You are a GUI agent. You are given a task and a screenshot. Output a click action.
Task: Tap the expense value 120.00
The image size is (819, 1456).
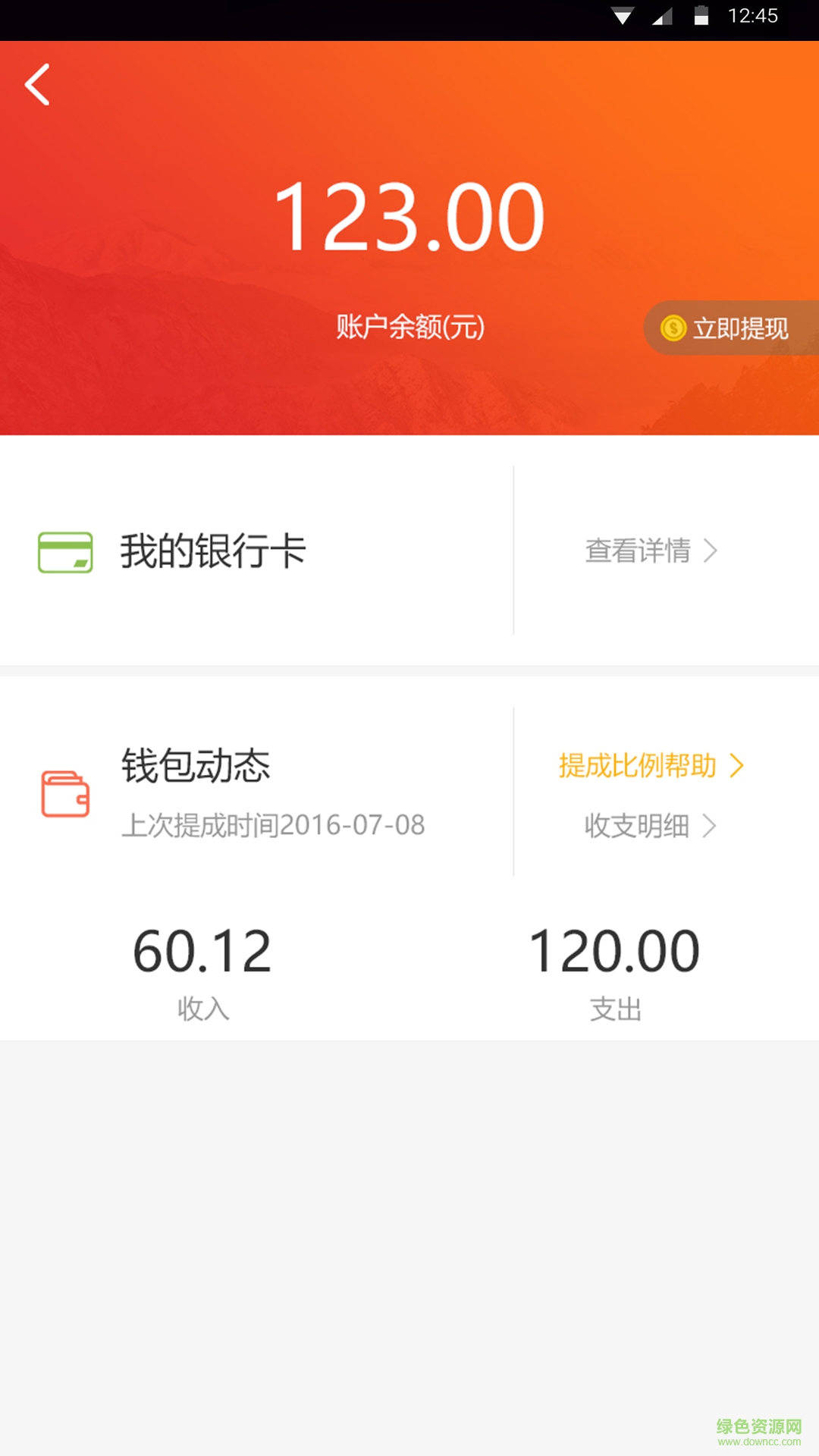[614, 949]
